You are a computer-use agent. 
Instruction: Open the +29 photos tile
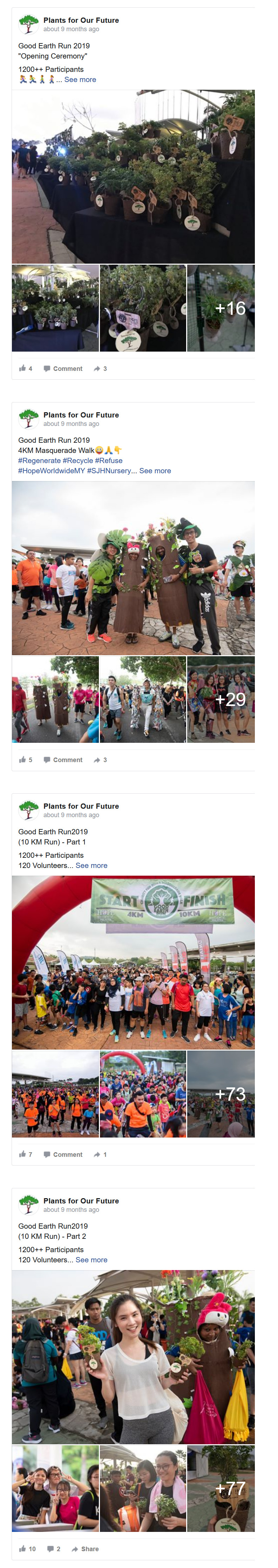(x=220, y=699)
